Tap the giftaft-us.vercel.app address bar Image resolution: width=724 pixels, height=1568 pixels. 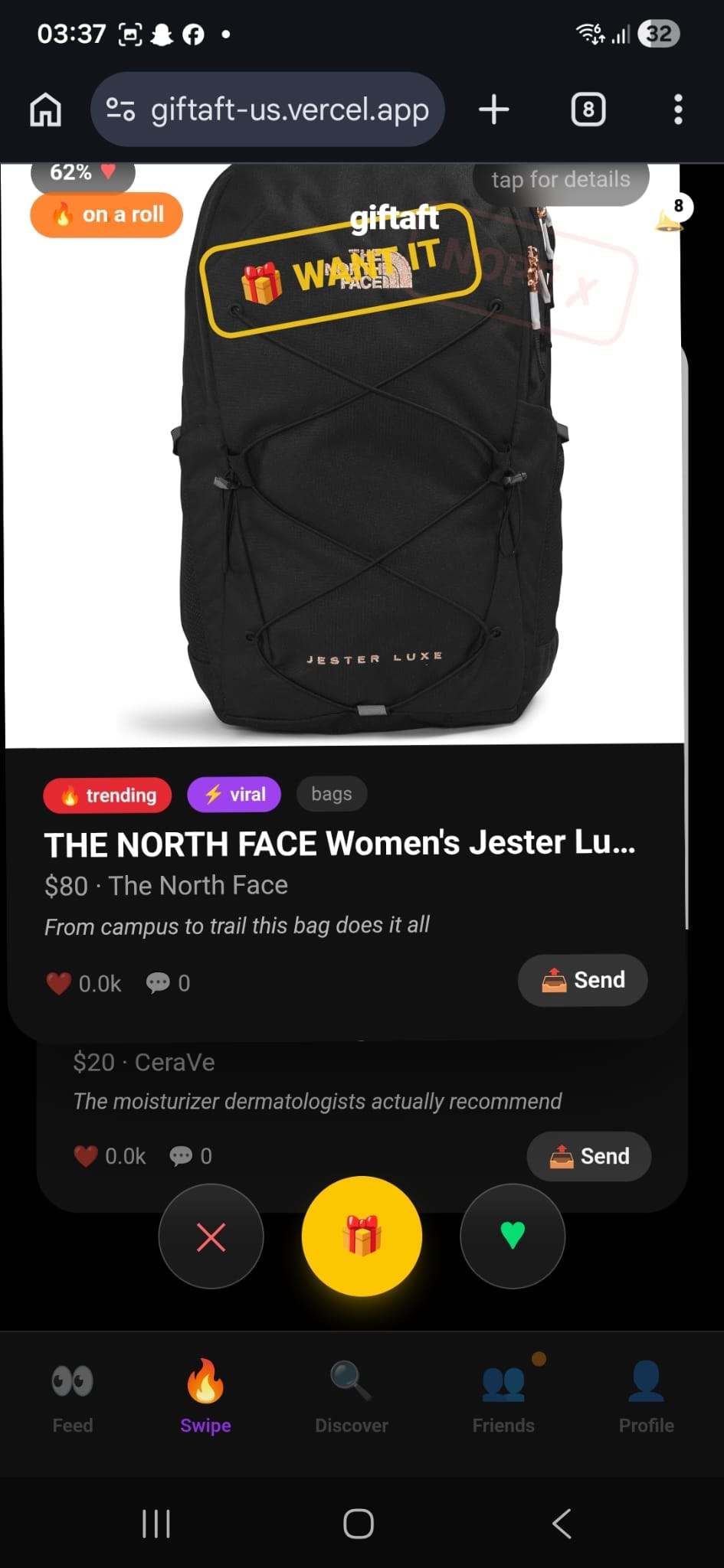pyautogui.click(x=267, y=109)
